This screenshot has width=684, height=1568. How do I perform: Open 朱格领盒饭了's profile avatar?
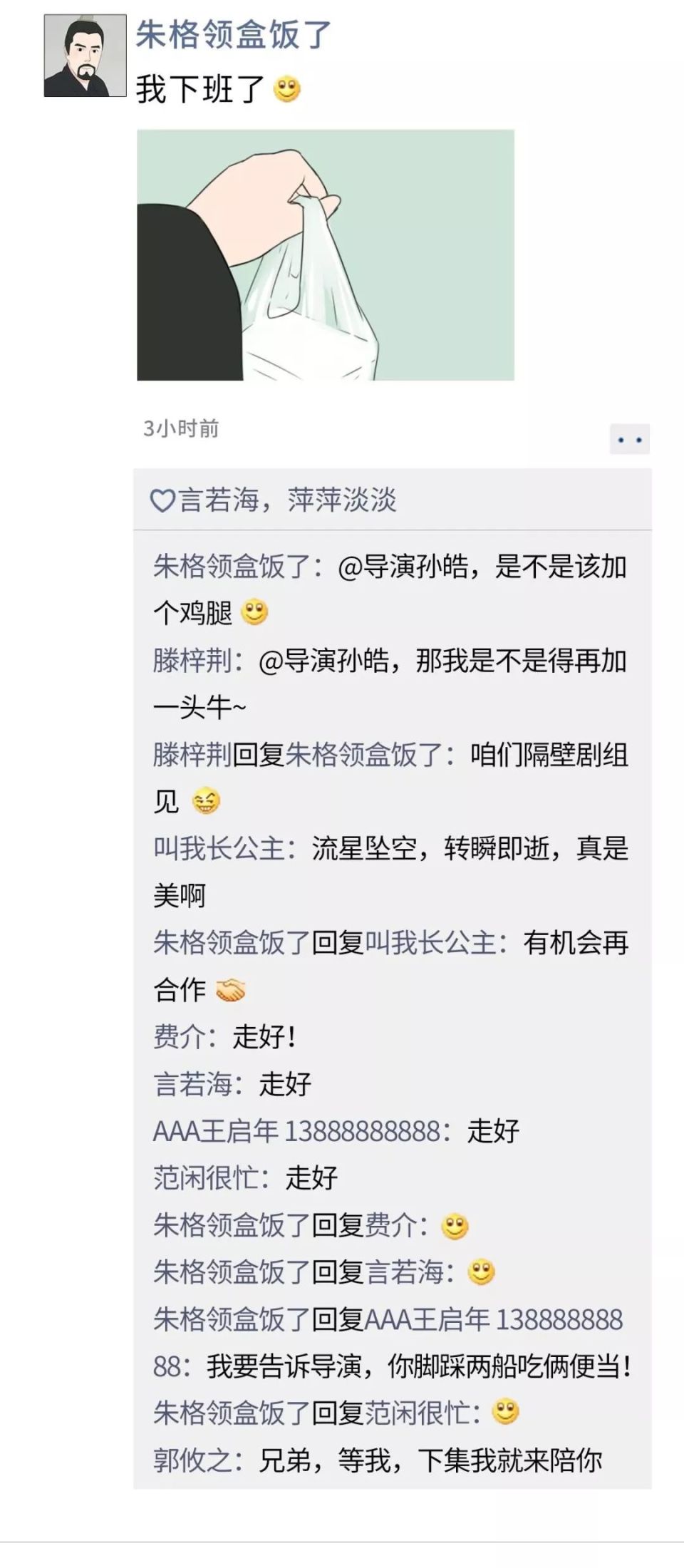85,56
